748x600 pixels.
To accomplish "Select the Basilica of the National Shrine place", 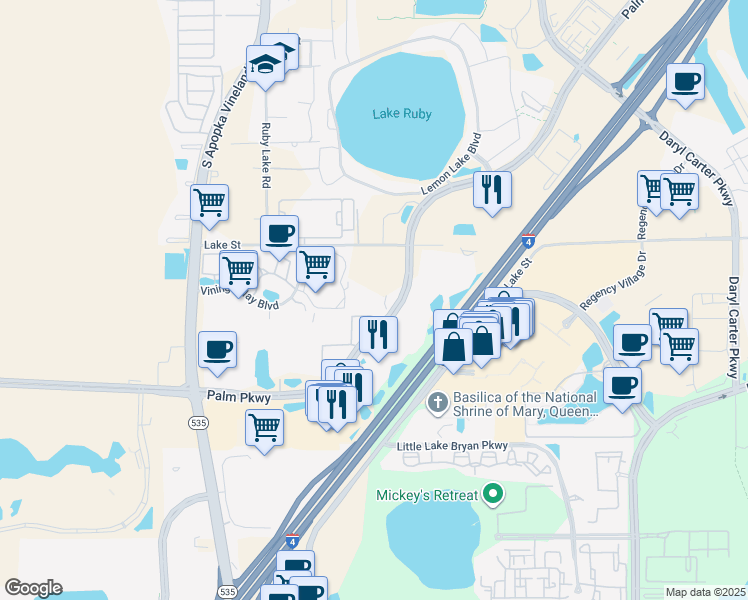I will click(x=437, y=402).
